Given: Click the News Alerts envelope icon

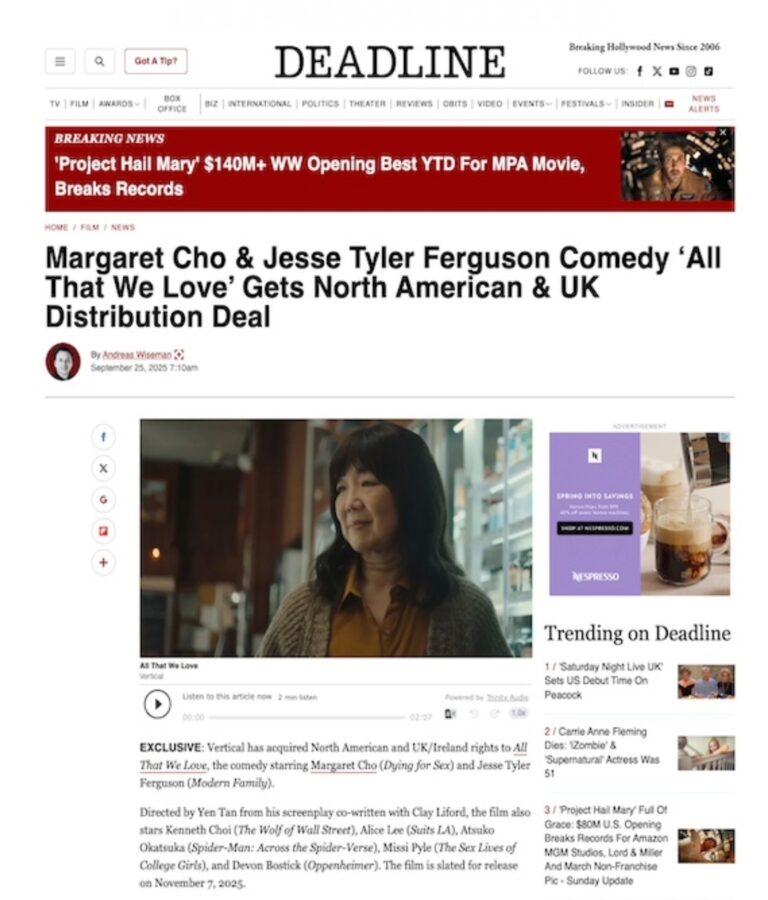Looking at the screenshot, I should [x=668, y=104].
